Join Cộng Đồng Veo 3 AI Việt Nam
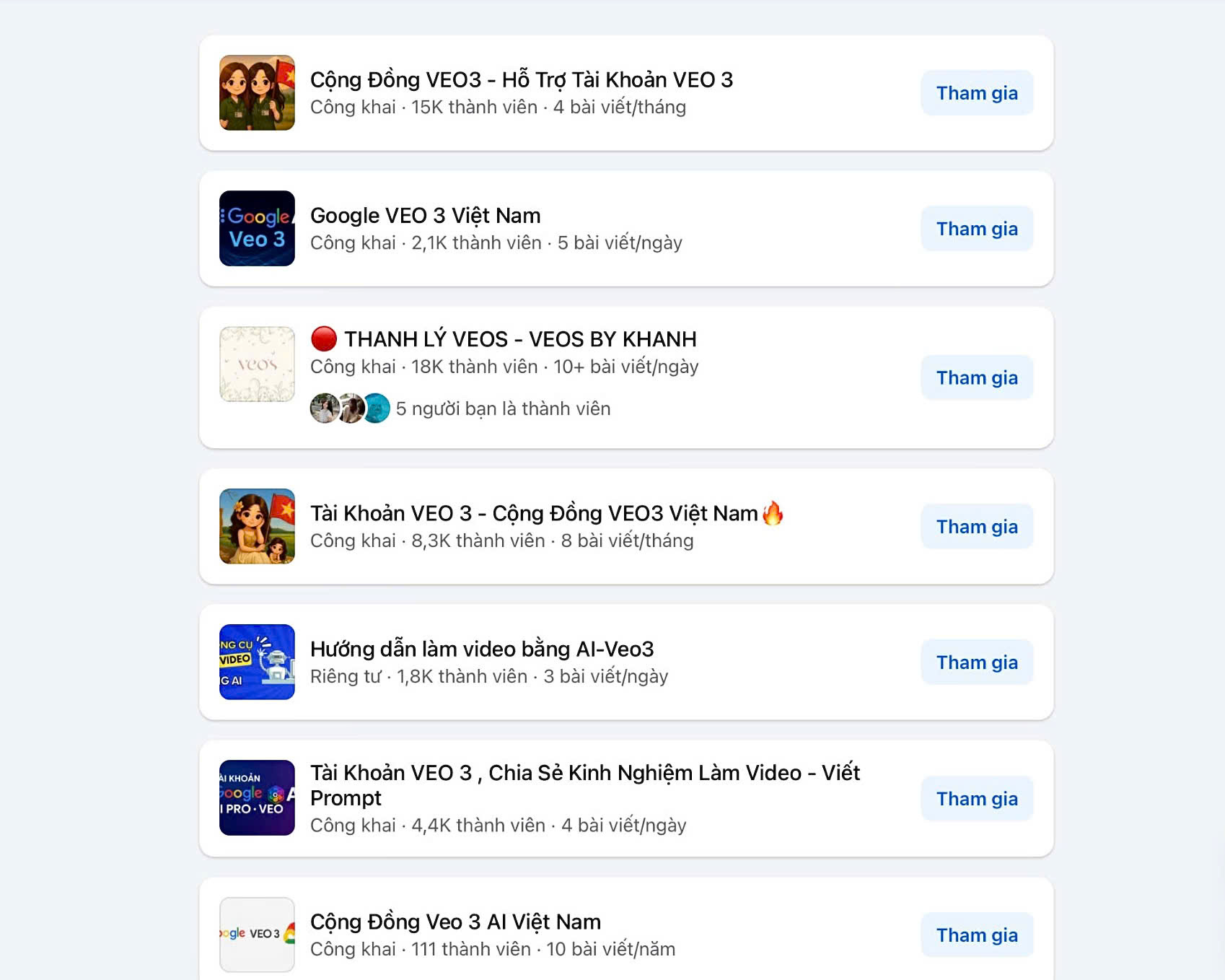The image size is (1225, 980). (976, 935)
